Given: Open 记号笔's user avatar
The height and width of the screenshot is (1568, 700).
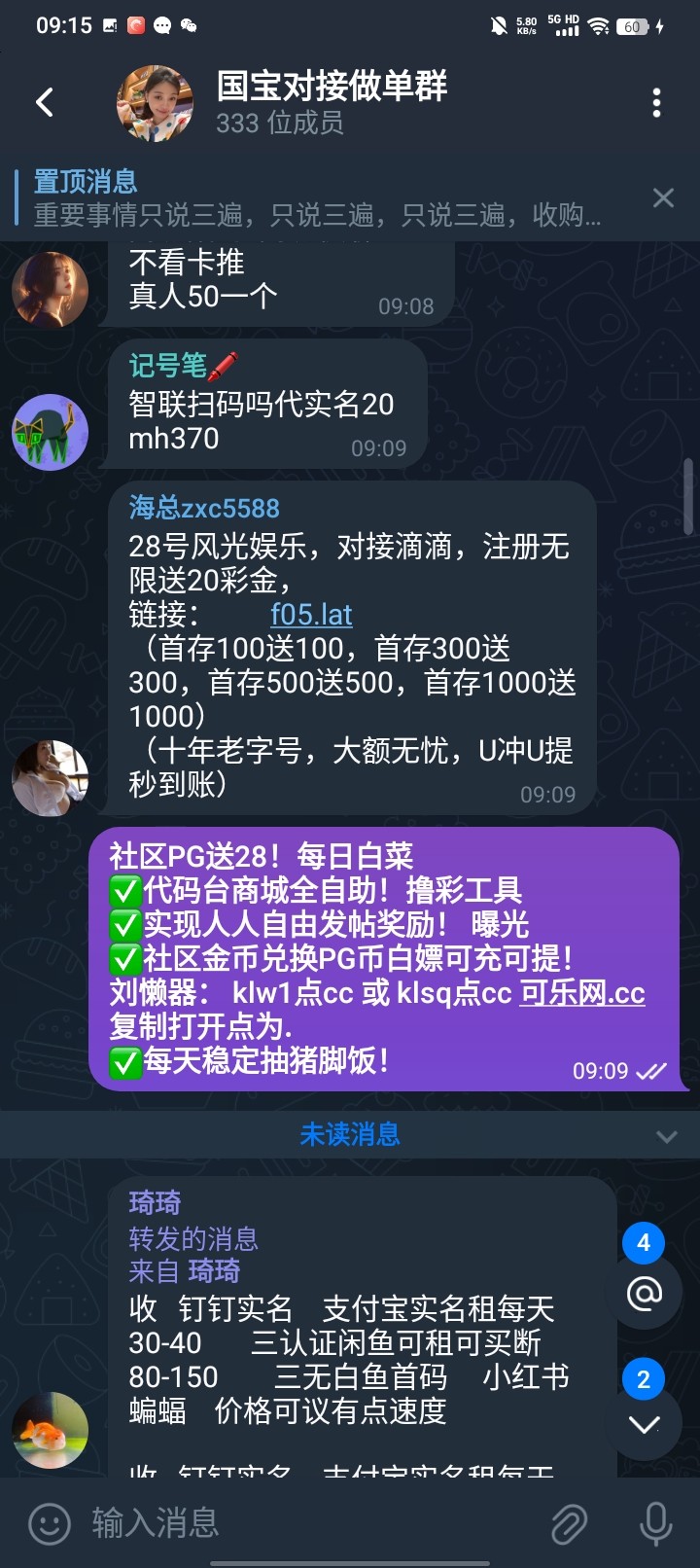Looking at the screenshot, I should 50,432.
